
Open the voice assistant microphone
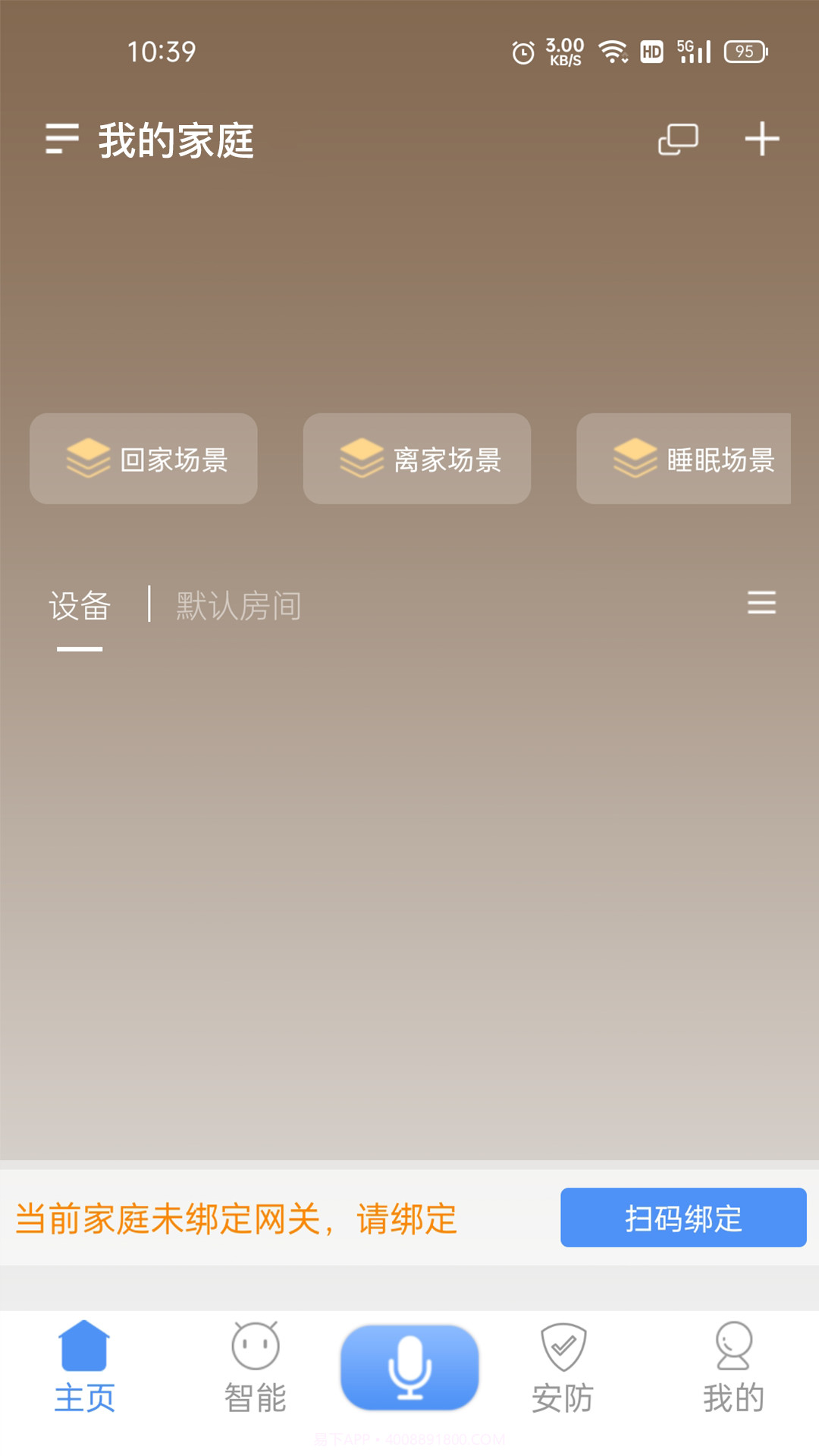pos(409,1367)
